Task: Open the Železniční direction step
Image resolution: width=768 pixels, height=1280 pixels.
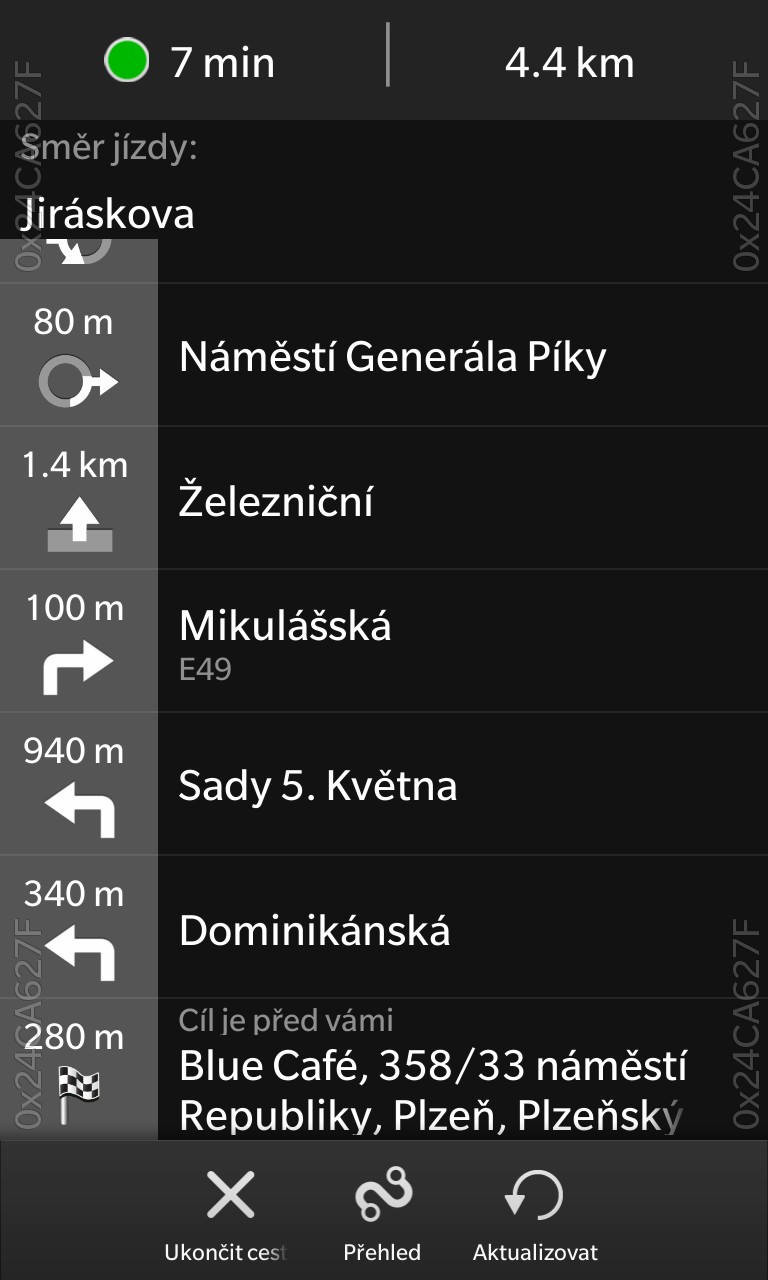Action: pyautogui.click(x=384, y=499)
